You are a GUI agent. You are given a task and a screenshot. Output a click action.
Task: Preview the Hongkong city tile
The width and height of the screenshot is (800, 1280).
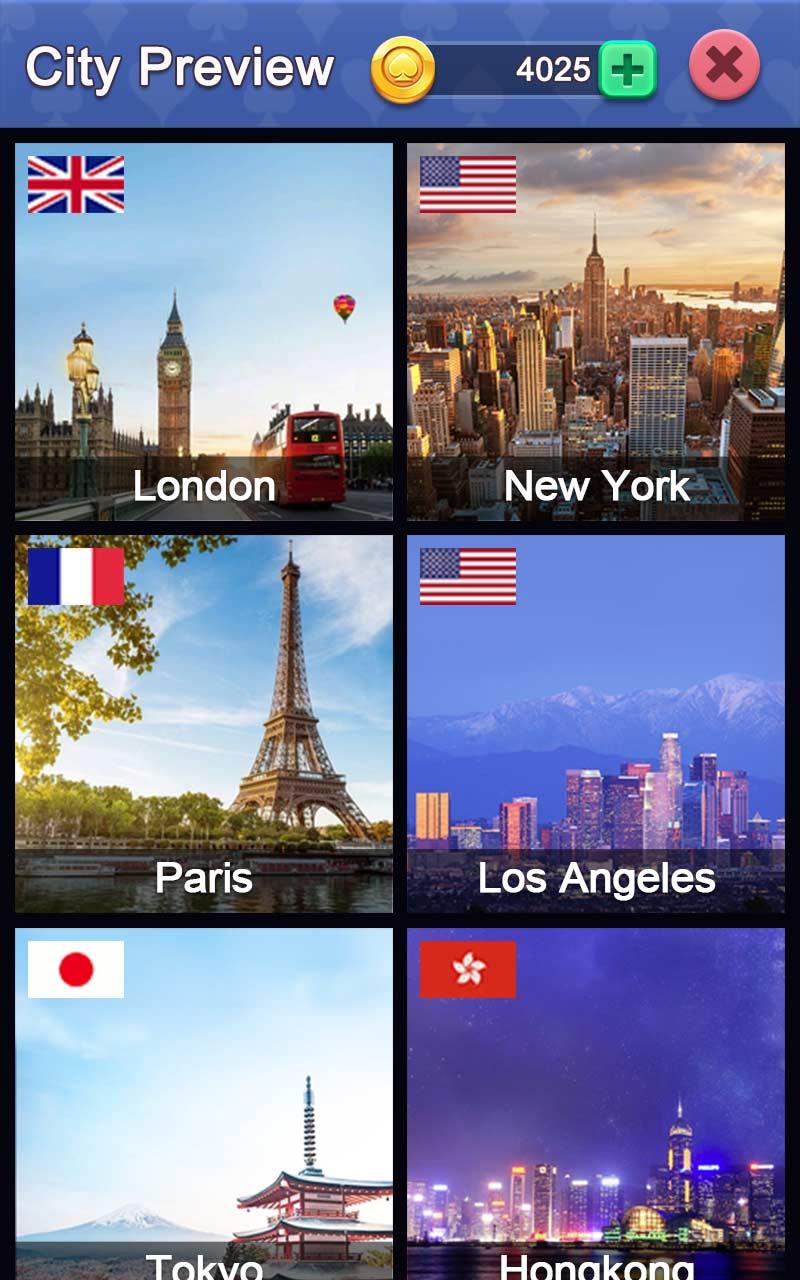tap(596, 1103)
